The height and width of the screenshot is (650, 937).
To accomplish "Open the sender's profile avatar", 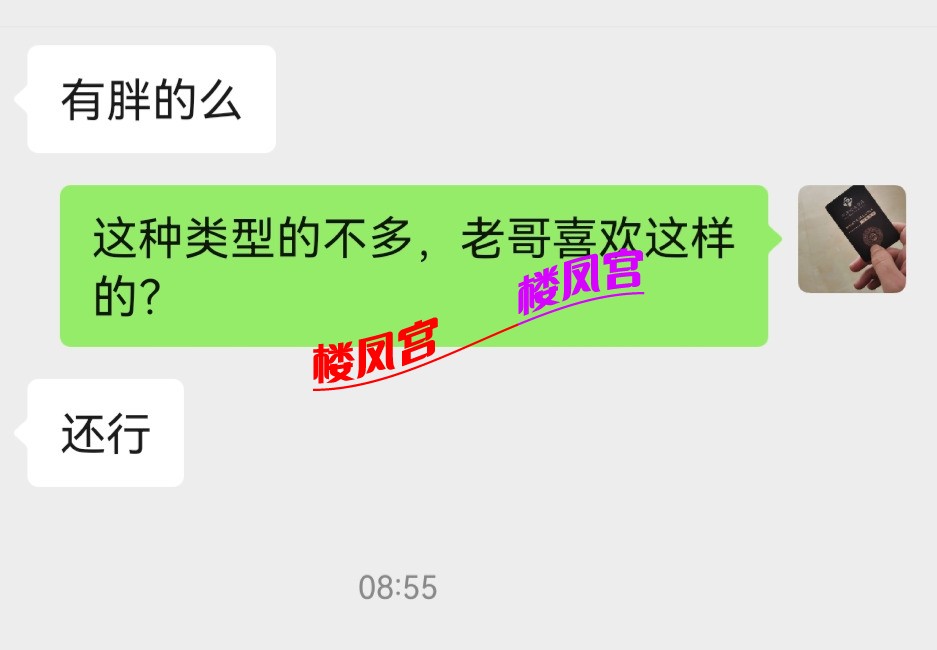I will [x=851, y=239].
